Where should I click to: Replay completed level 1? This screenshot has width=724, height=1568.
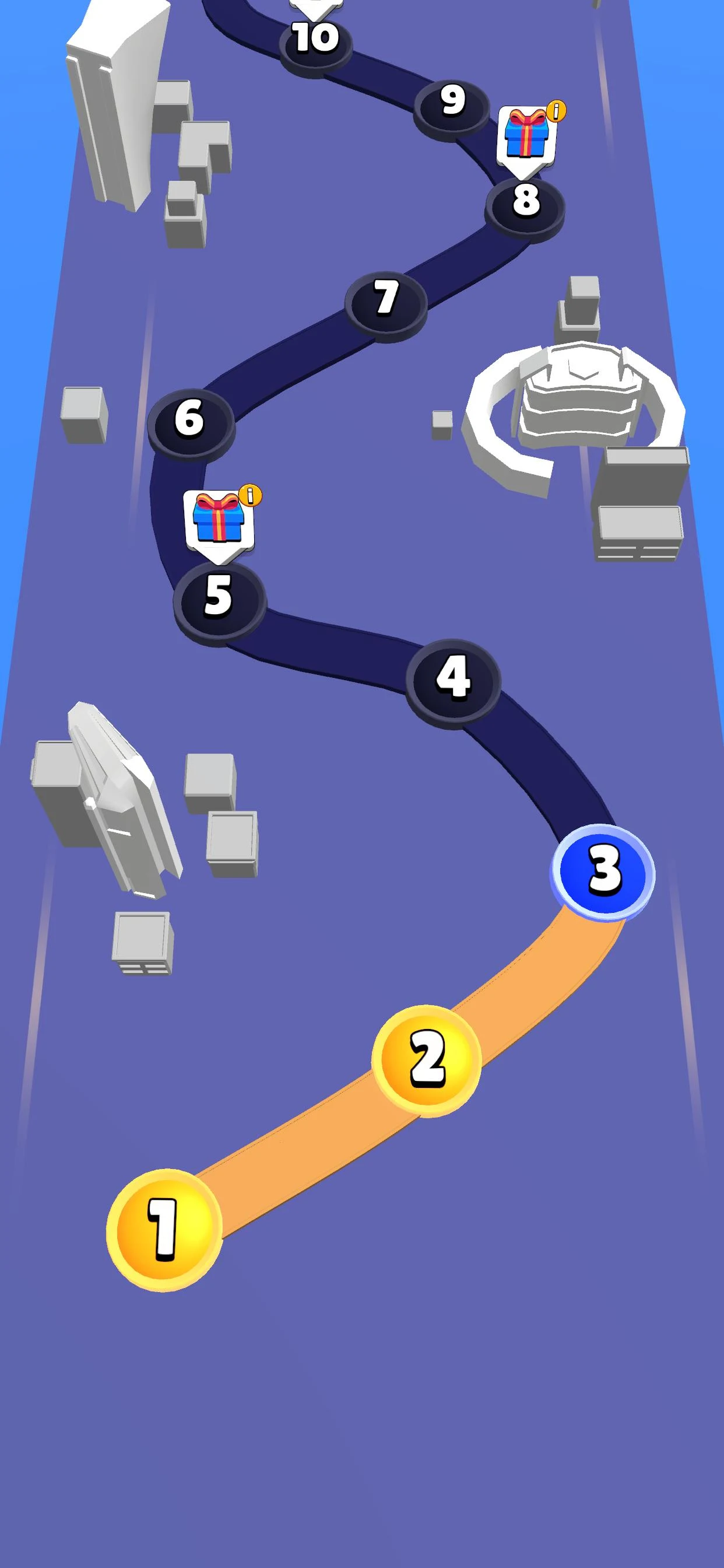pos(164,1228)
